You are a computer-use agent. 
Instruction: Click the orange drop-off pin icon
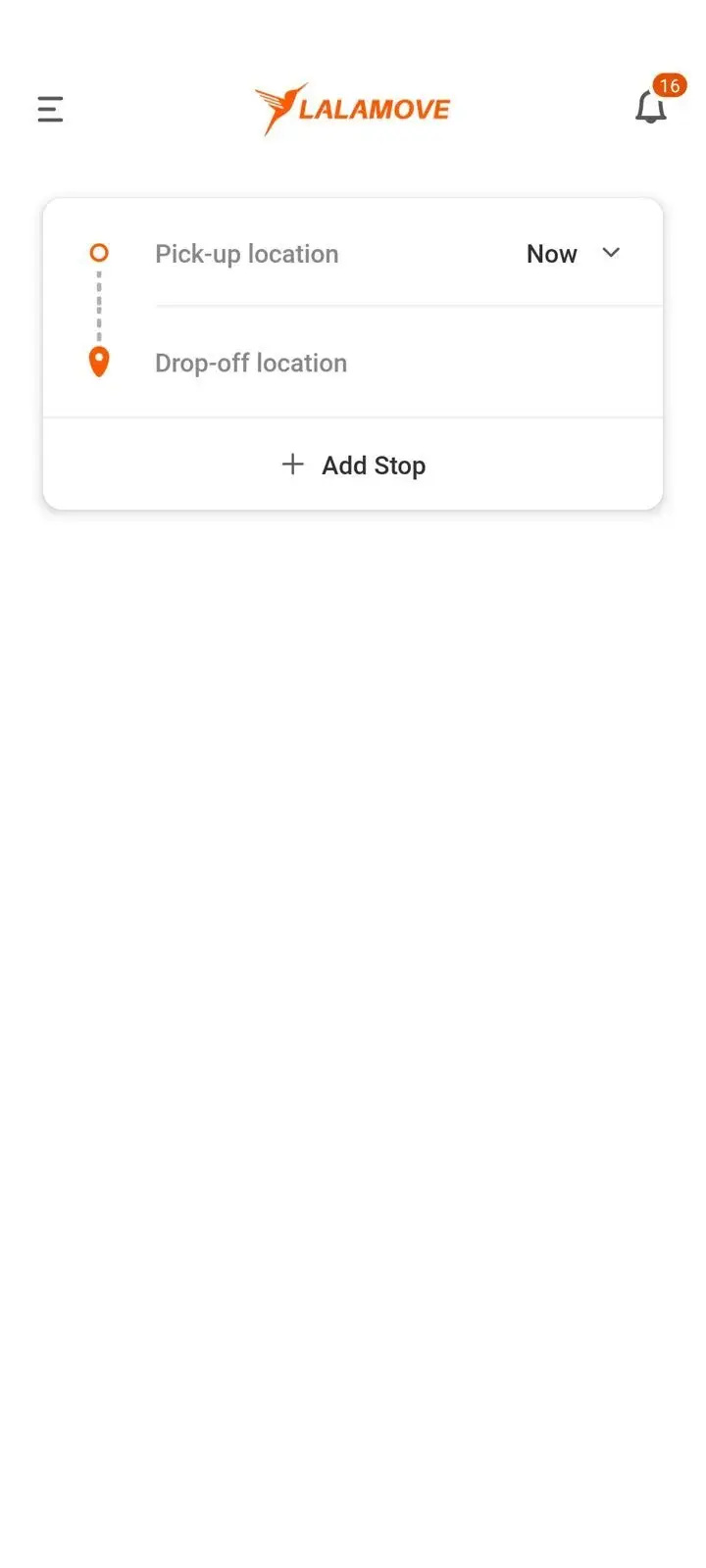pos(98,361)
